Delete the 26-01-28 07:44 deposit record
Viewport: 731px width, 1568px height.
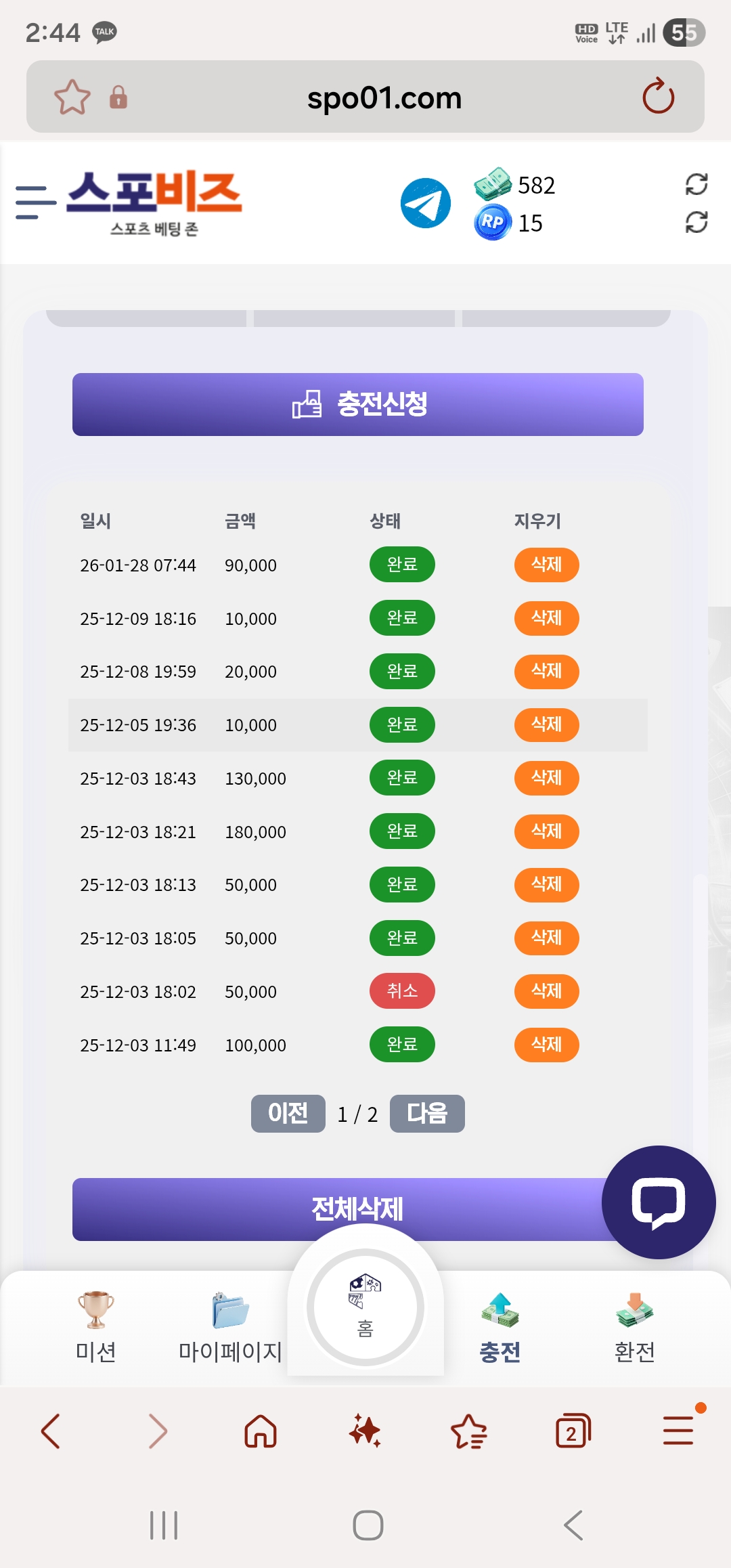click(x=546, y=565)
